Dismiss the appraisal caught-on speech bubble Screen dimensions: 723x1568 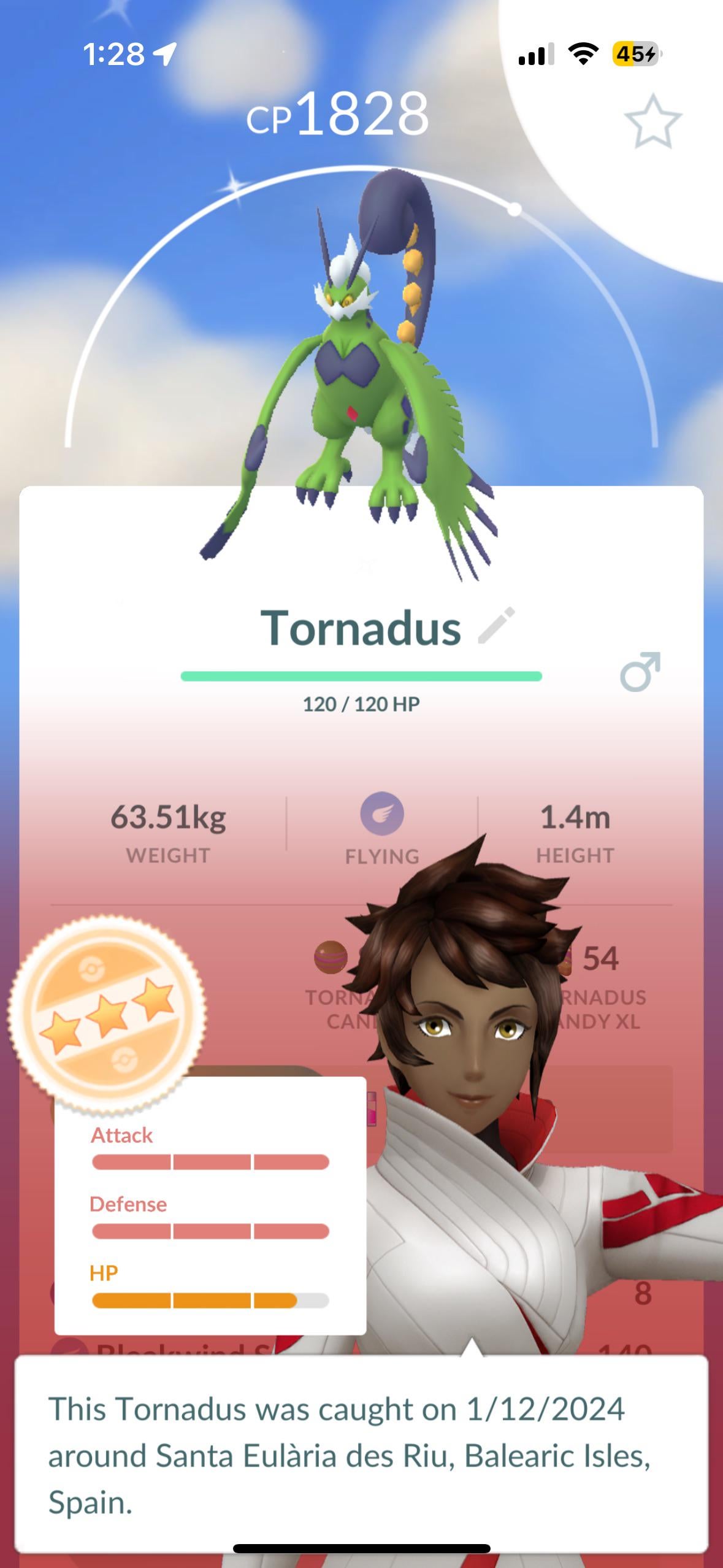pyautogui.click(x=361, y=1455)
